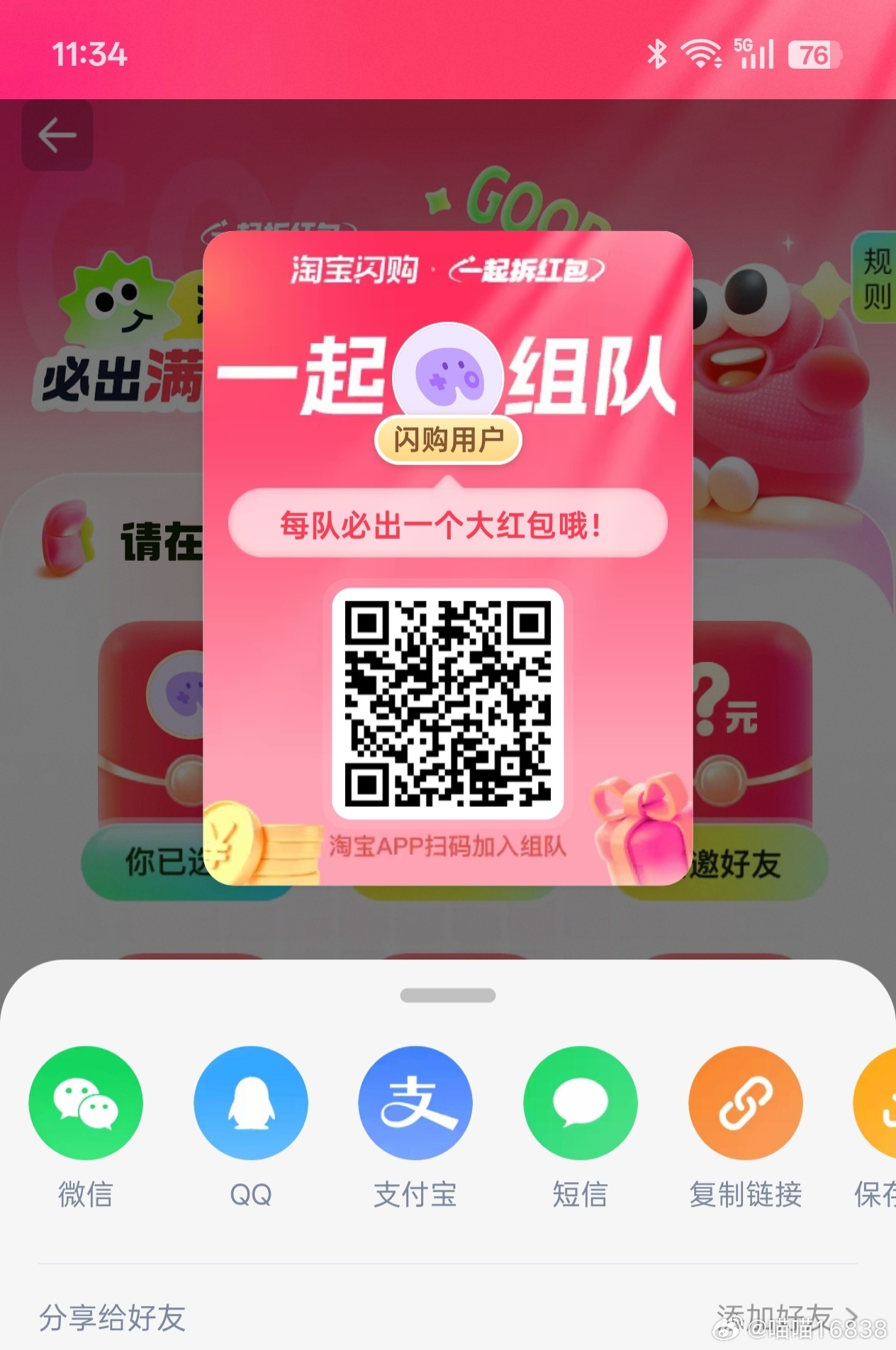Share to Alipay (支付宝)
Image resolution: width=896 pixels, height=1350 pixels.
pos(415,1103)
